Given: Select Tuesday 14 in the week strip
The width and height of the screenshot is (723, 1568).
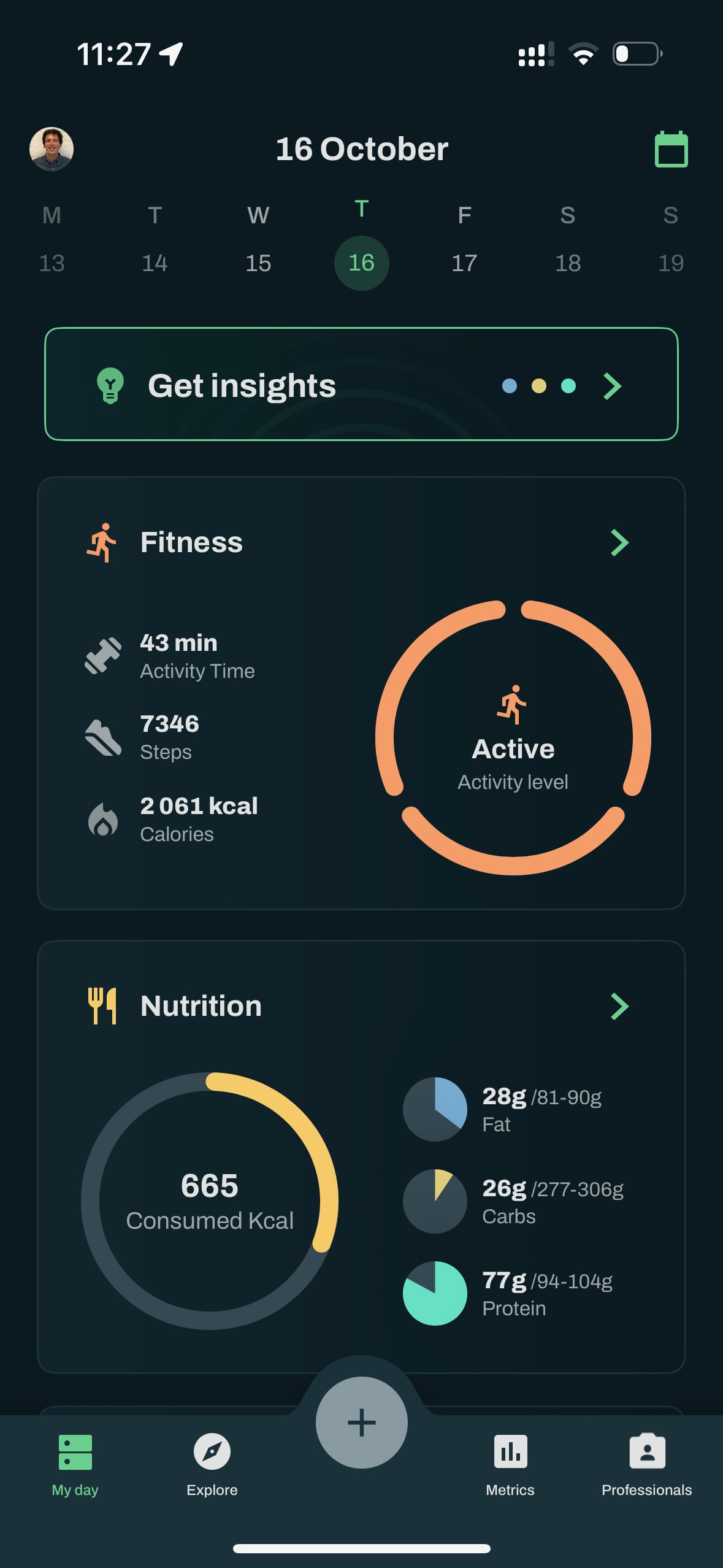Looking at the screenshot, I should pos(155,263).
